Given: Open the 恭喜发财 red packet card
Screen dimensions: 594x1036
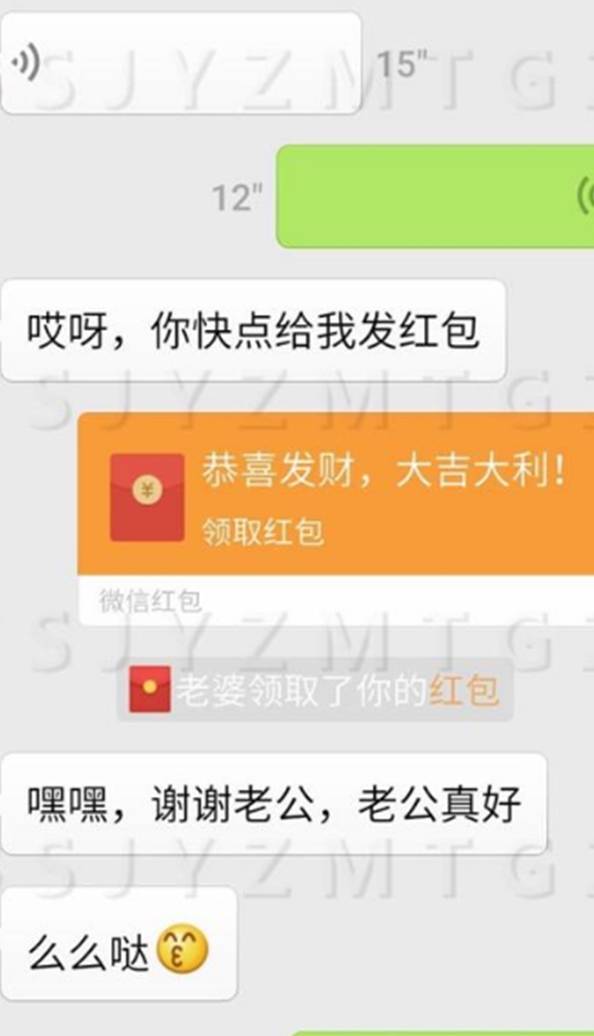Looking at the screenshot, I should 336,519.
